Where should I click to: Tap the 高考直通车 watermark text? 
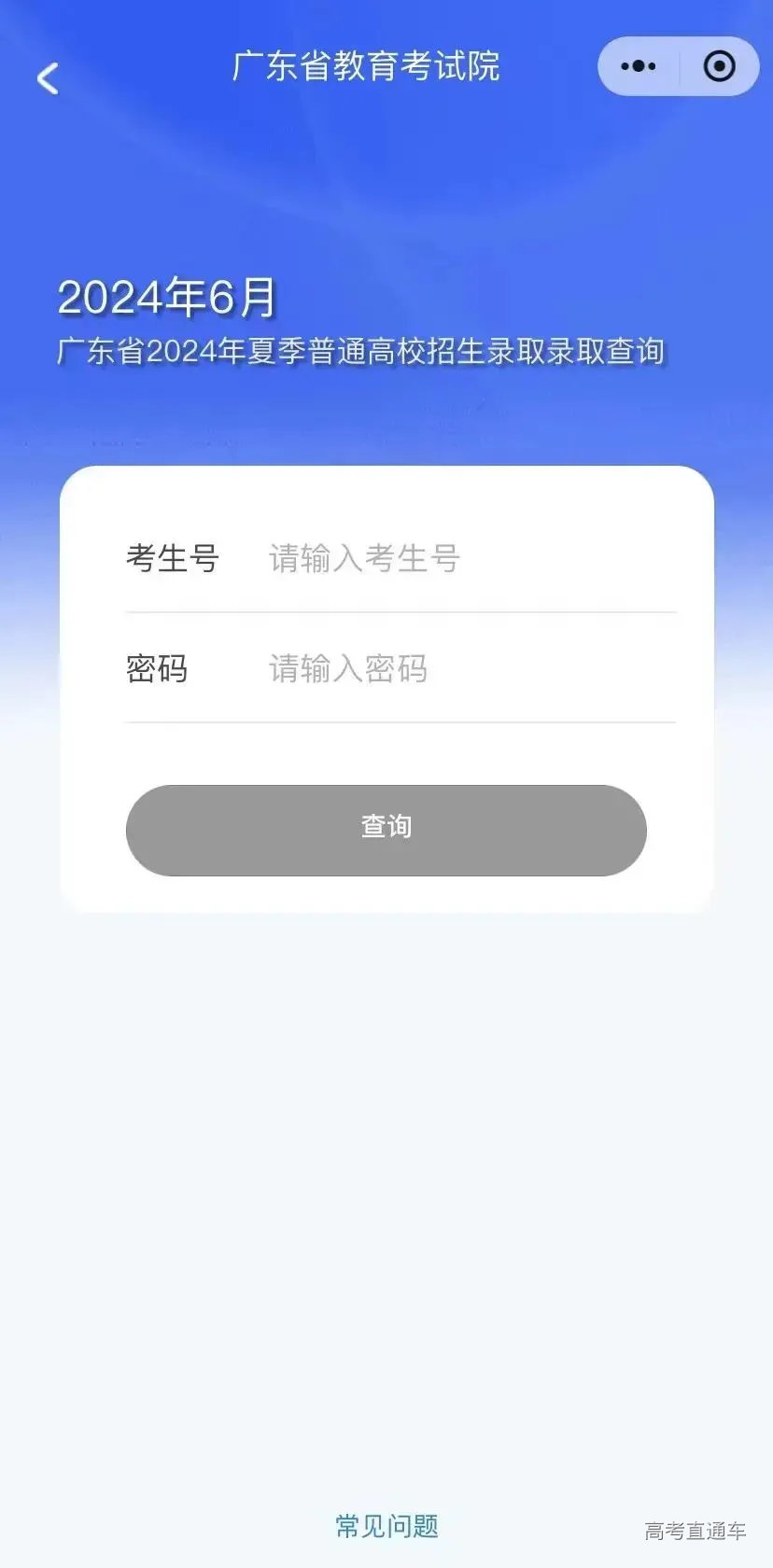click(696, 1531)
